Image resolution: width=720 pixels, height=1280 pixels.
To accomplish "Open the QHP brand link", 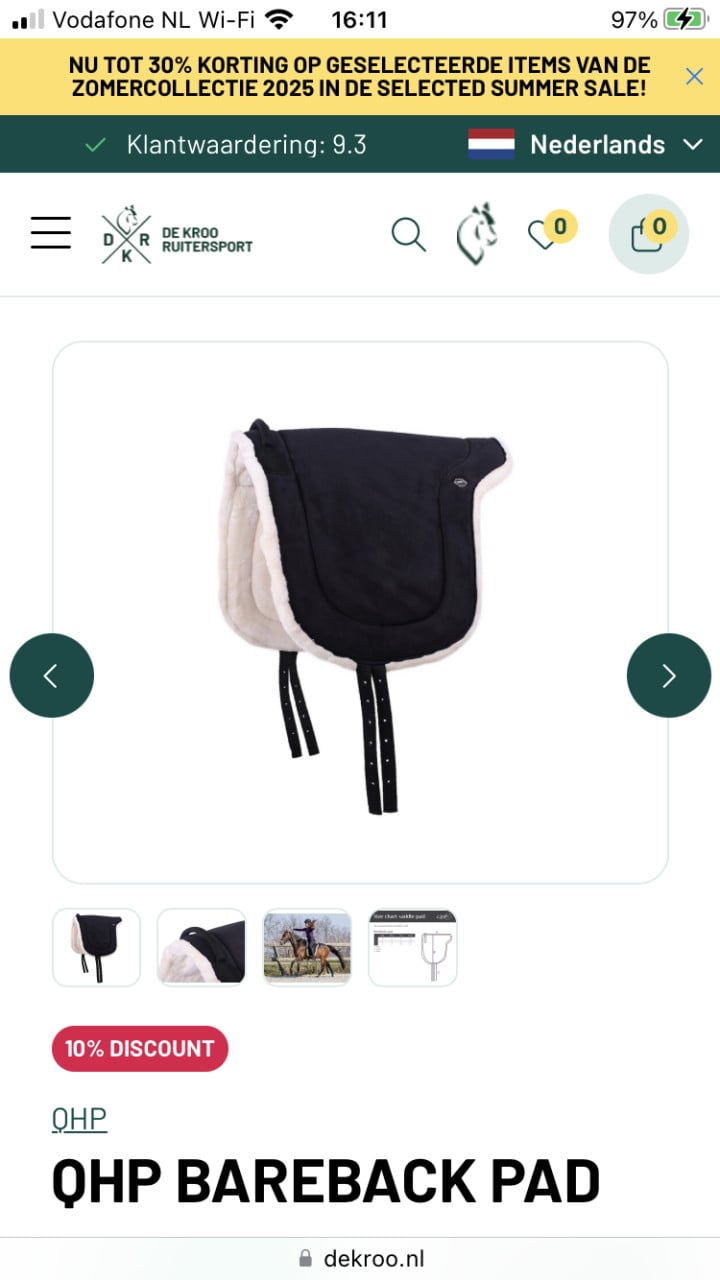I will pyautogui.click(x=79, y=1118).
